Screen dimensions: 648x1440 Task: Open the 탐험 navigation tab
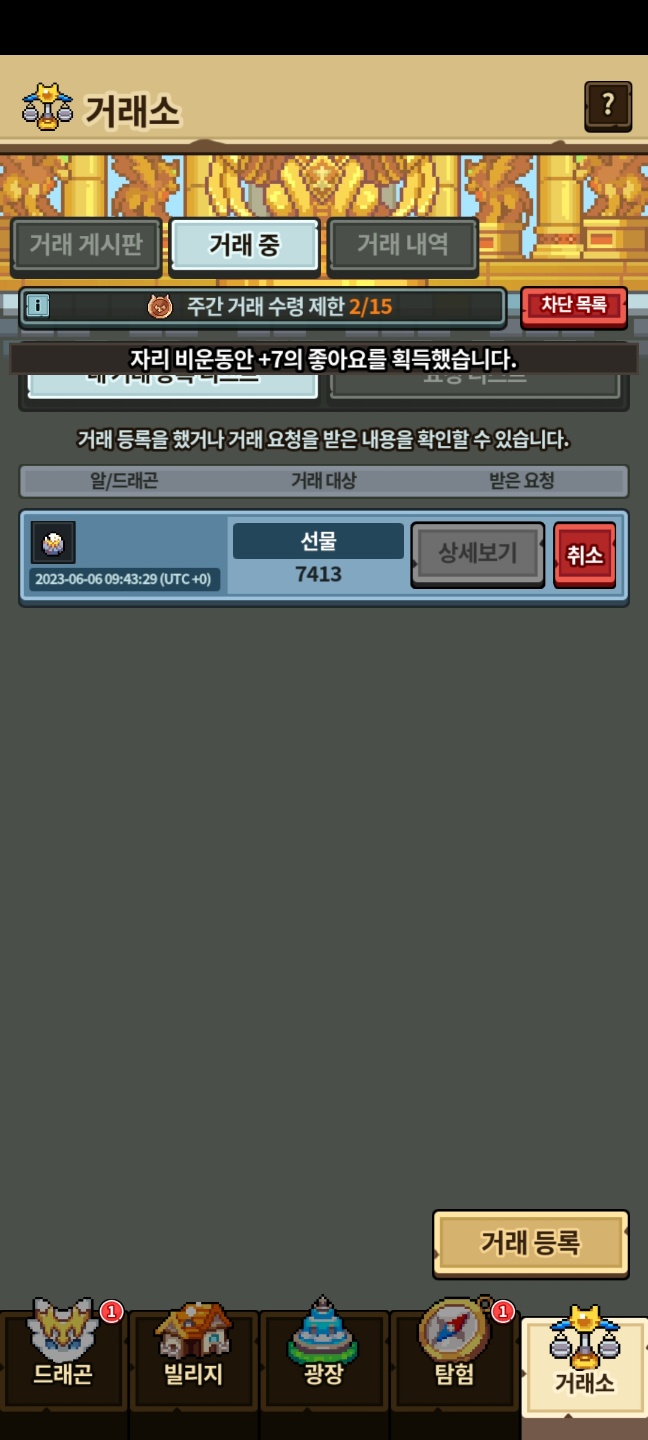click(x=453, y=1355)
